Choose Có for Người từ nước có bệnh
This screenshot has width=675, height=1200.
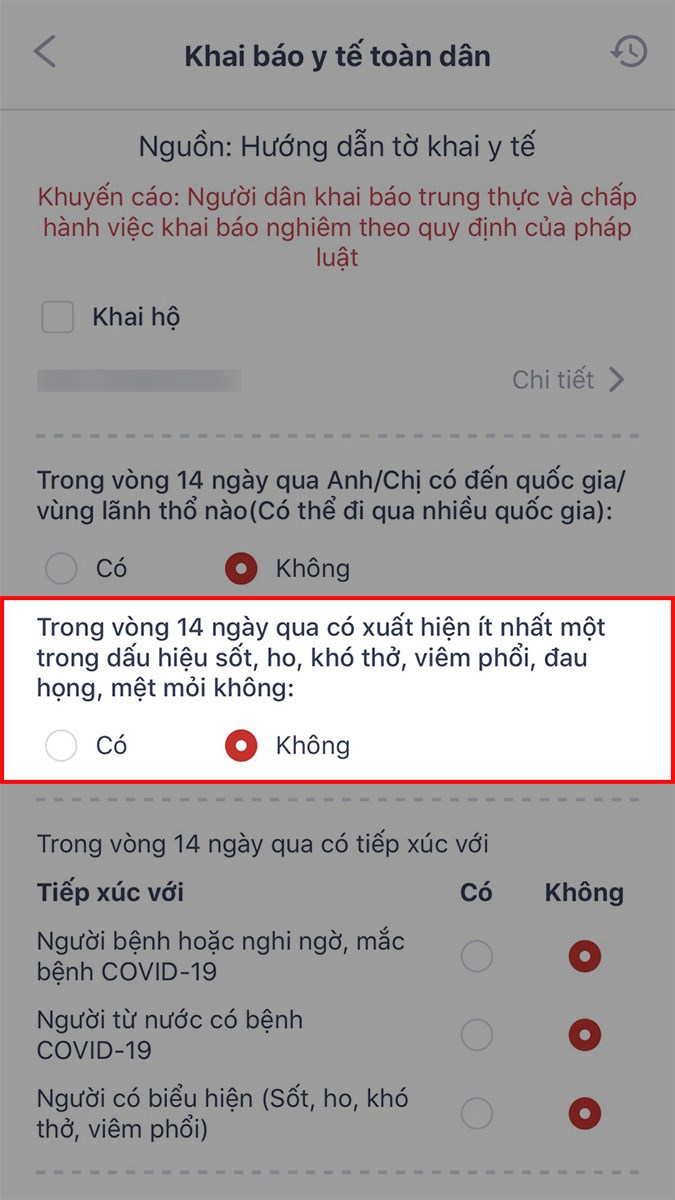(x=477, y=1035)
